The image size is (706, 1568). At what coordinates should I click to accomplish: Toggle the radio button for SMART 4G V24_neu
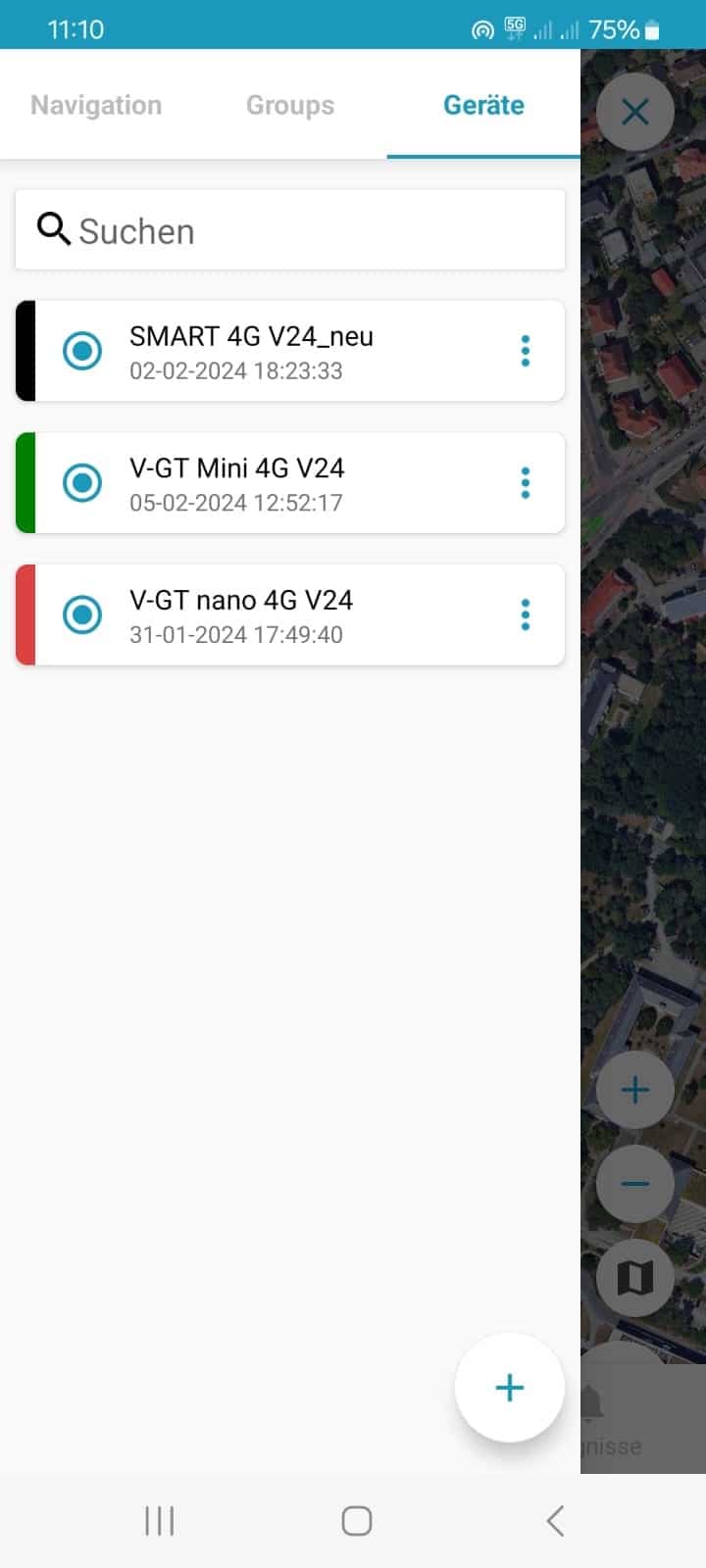[82, 351]
